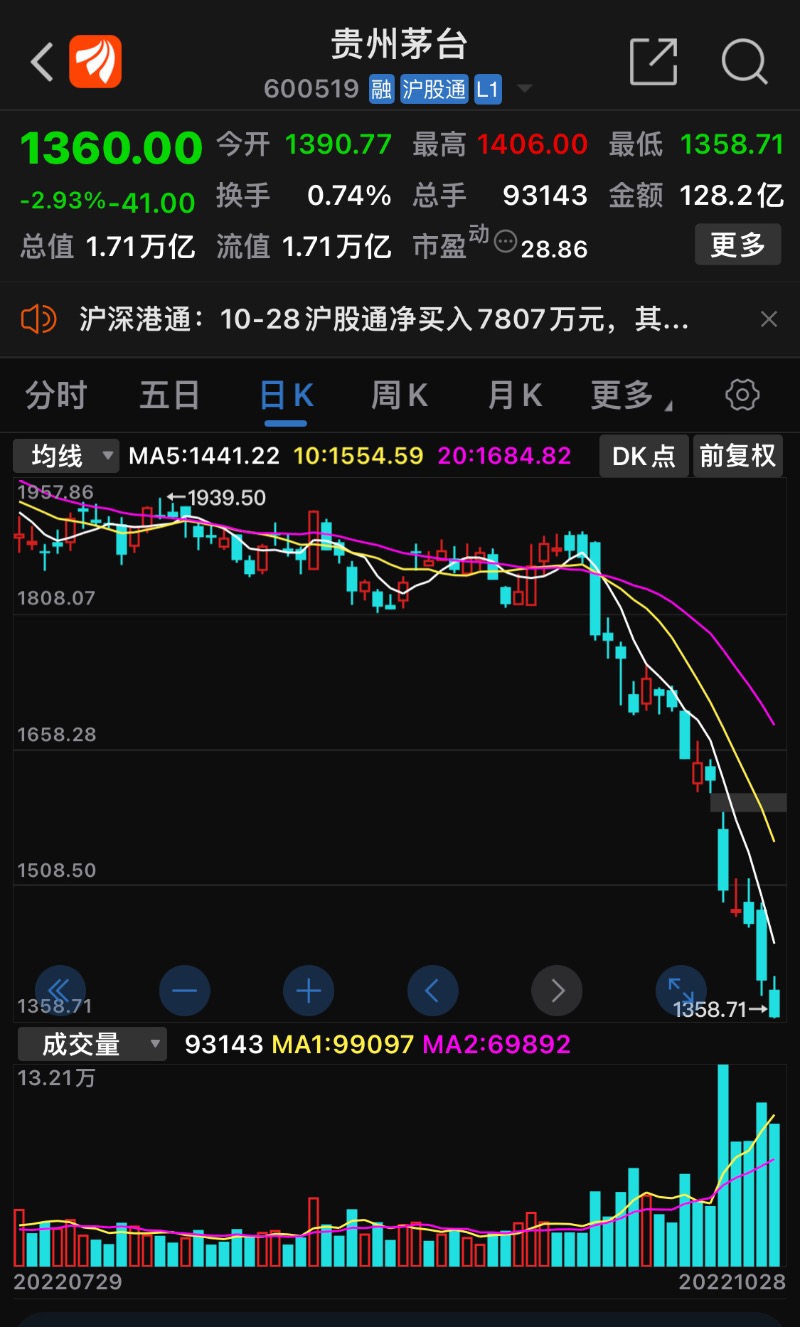Open the search magnifier icon
The height and width of the screenshot is (1327, 800).
(x=744, y=62)
